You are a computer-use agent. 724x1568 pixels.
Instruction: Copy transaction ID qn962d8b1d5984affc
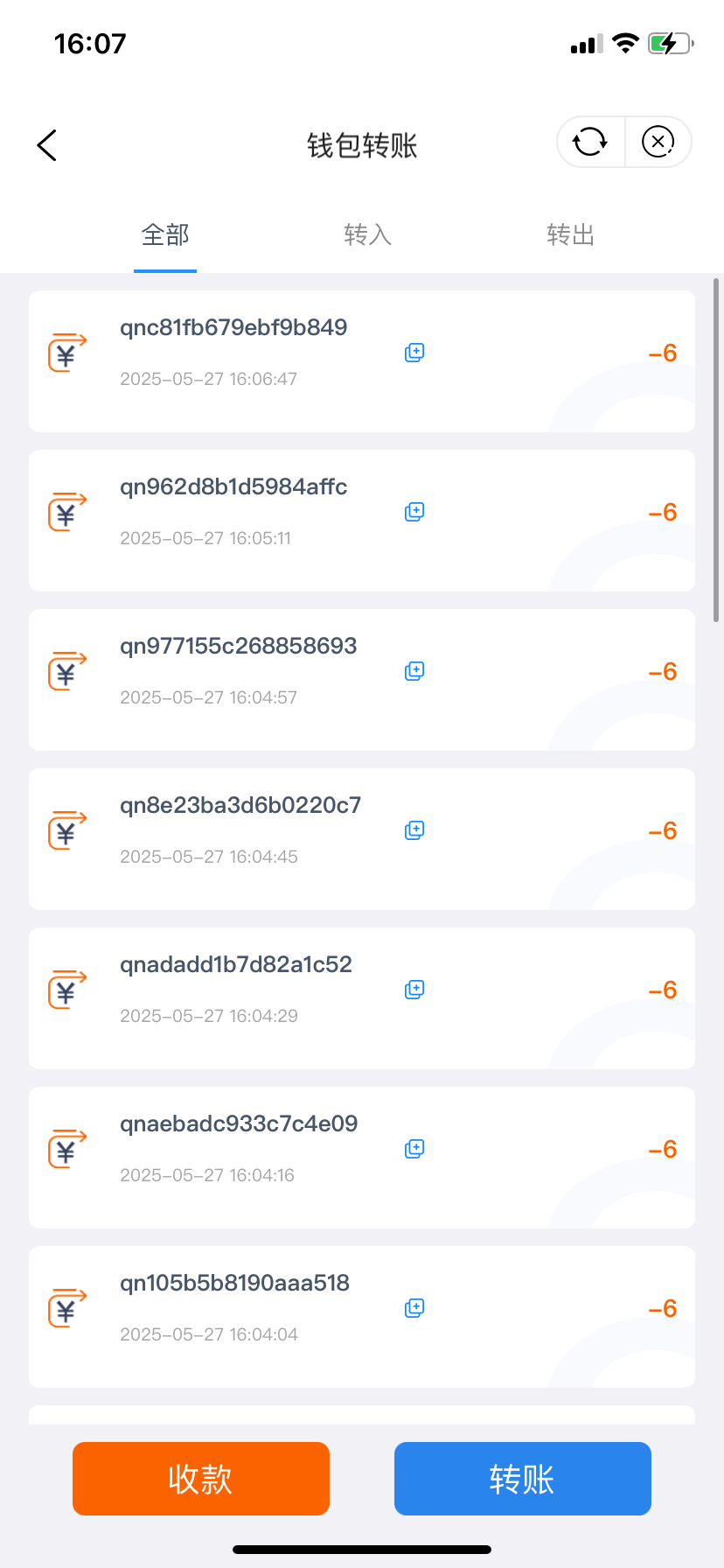point(414,512)
